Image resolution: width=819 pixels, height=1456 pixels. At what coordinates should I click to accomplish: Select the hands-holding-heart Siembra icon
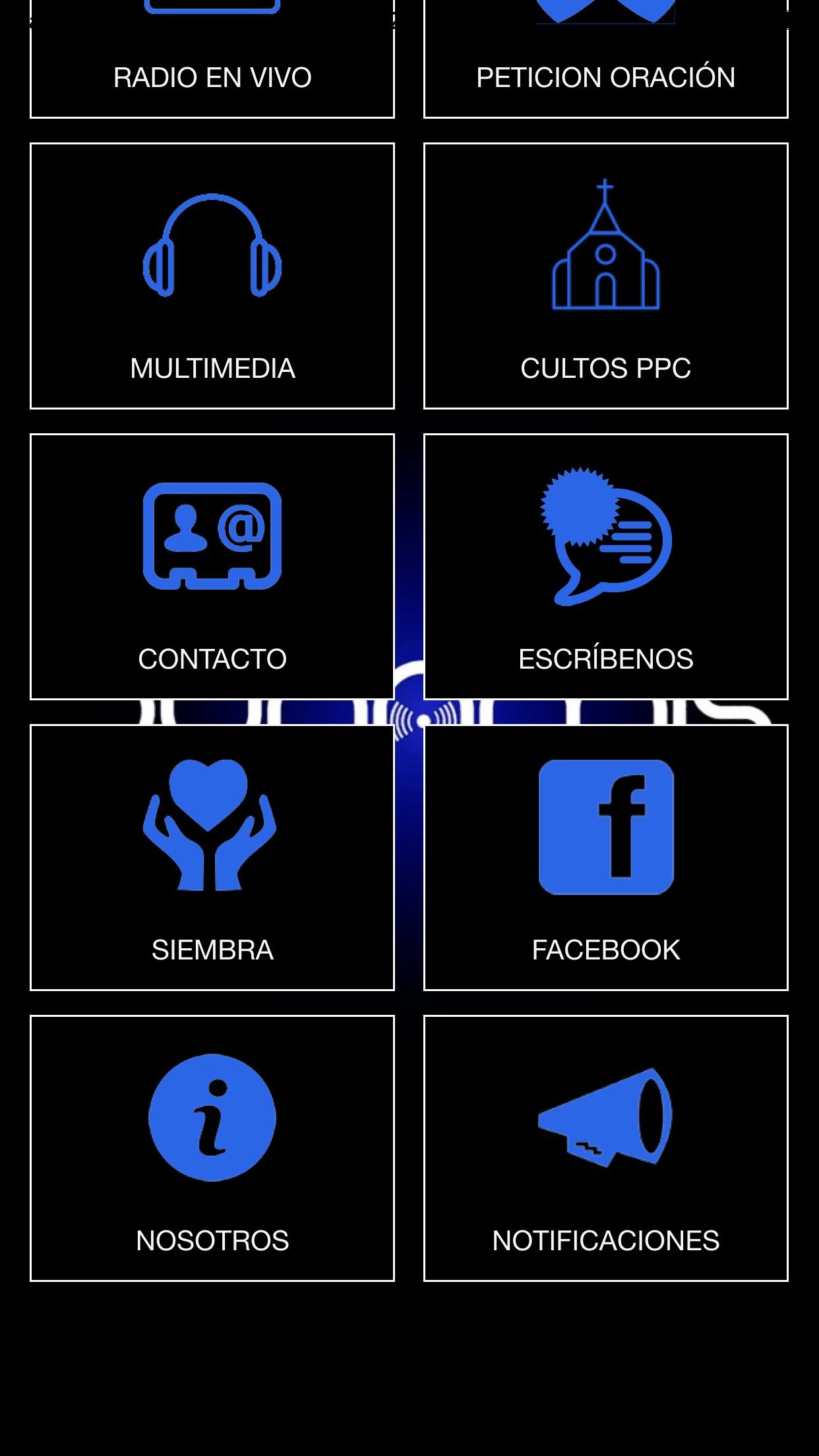(x=212, y=828)
